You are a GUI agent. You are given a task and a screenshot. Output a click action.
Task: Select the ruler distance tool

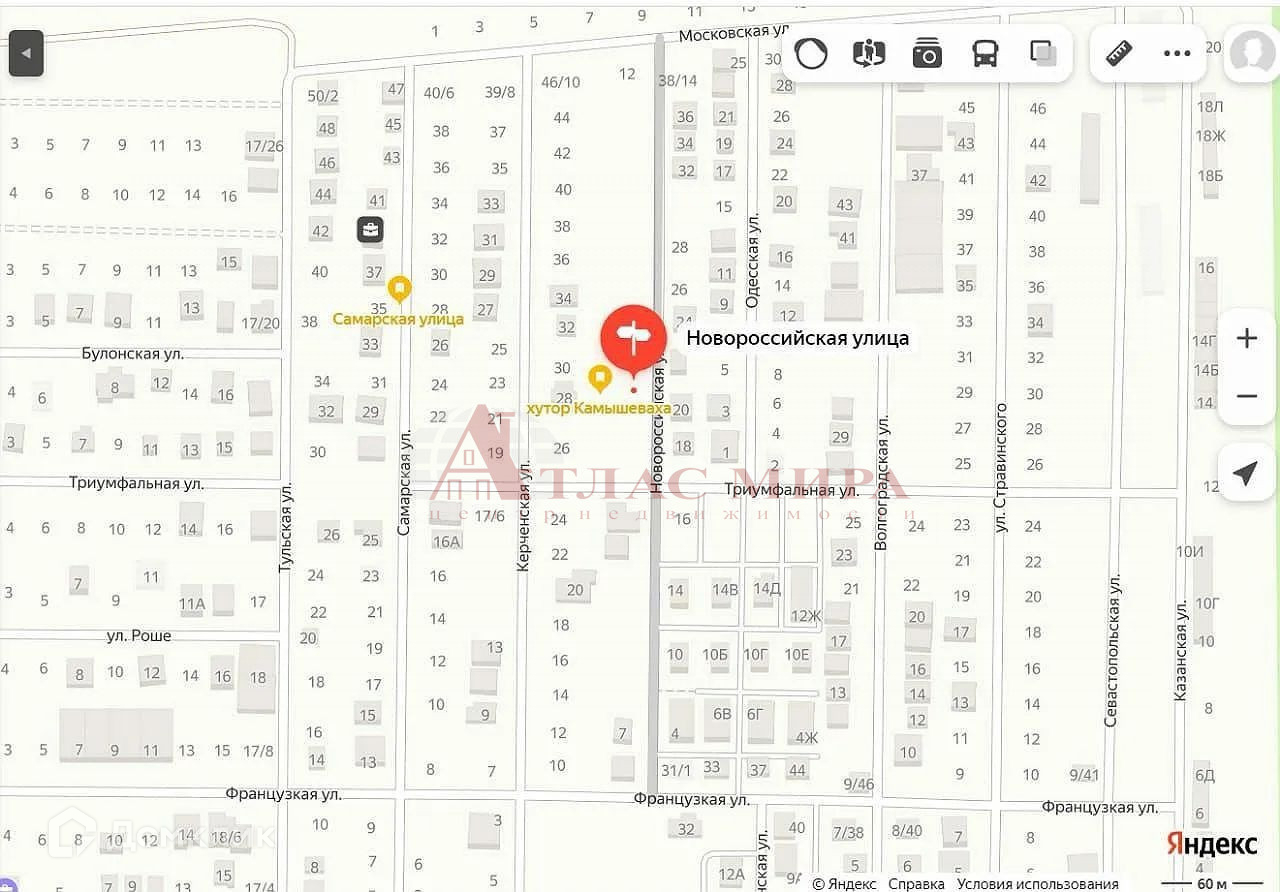click(x=1119, y=53)
